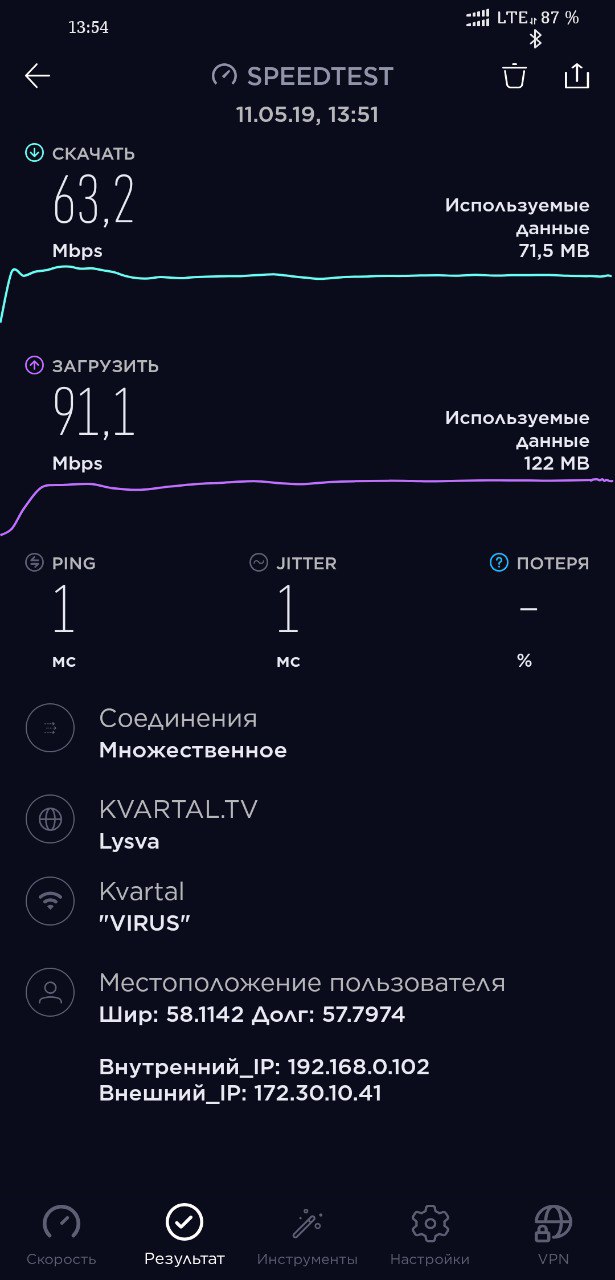Share this speed test result
Screen dimensions: 615x1280
click(x=577, y=76)
